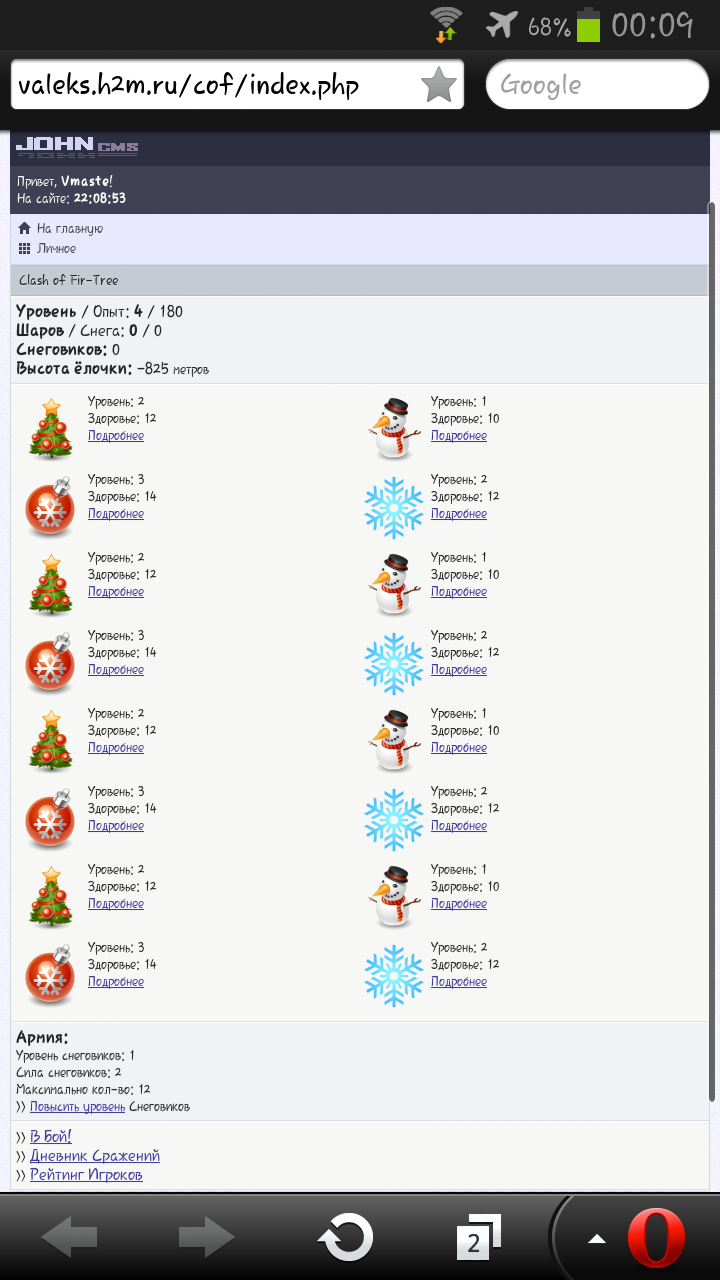The height and width of the screenshot is (1280, 720).
Task: Open the browser tabs switcher
Action: (476, 1238)
